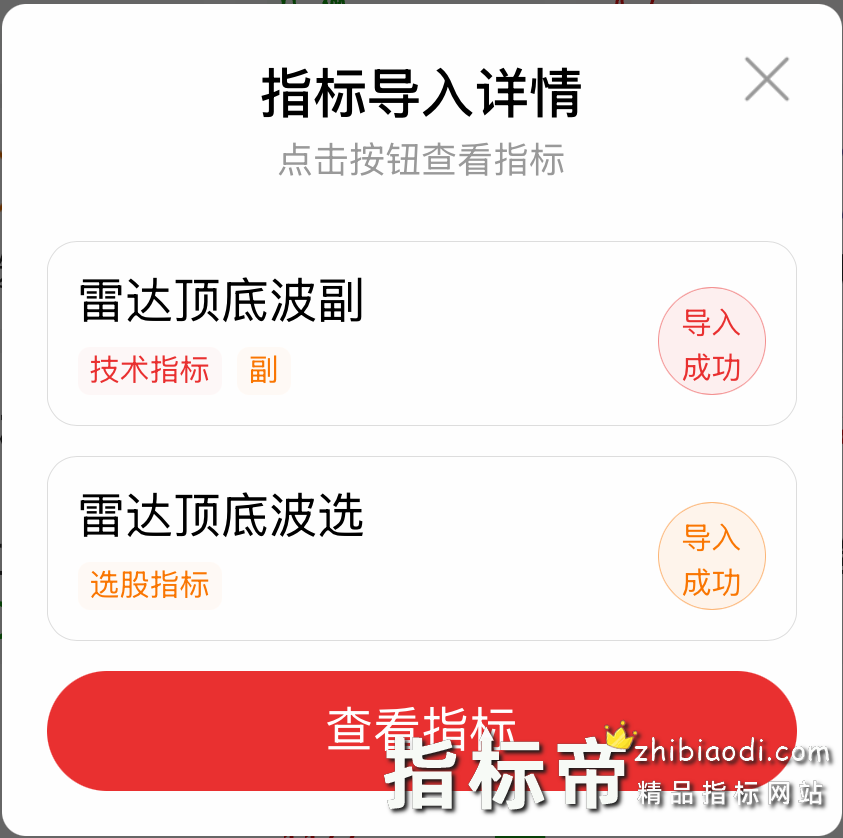Open the 雷达顶底波选 indicator card

point(350,548)
